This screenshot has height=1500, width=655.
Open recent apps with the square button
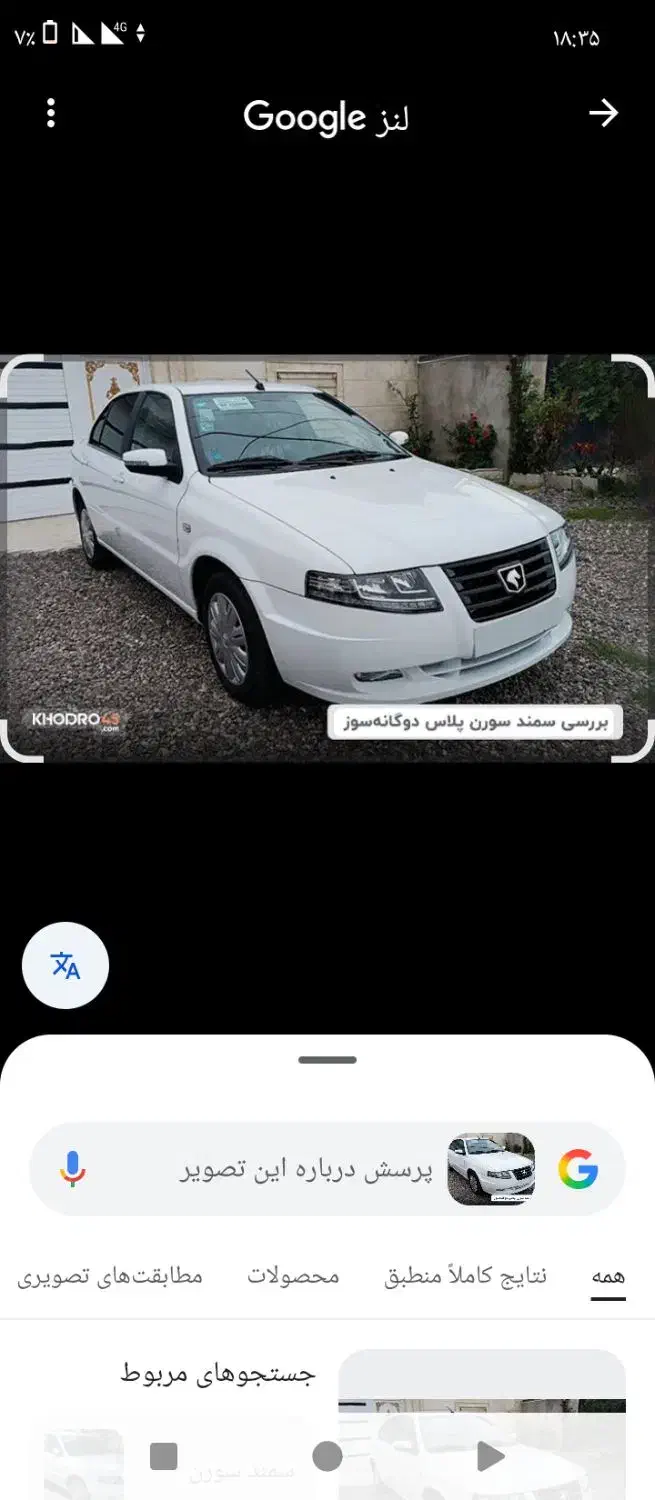click(x=164, y=1456)
